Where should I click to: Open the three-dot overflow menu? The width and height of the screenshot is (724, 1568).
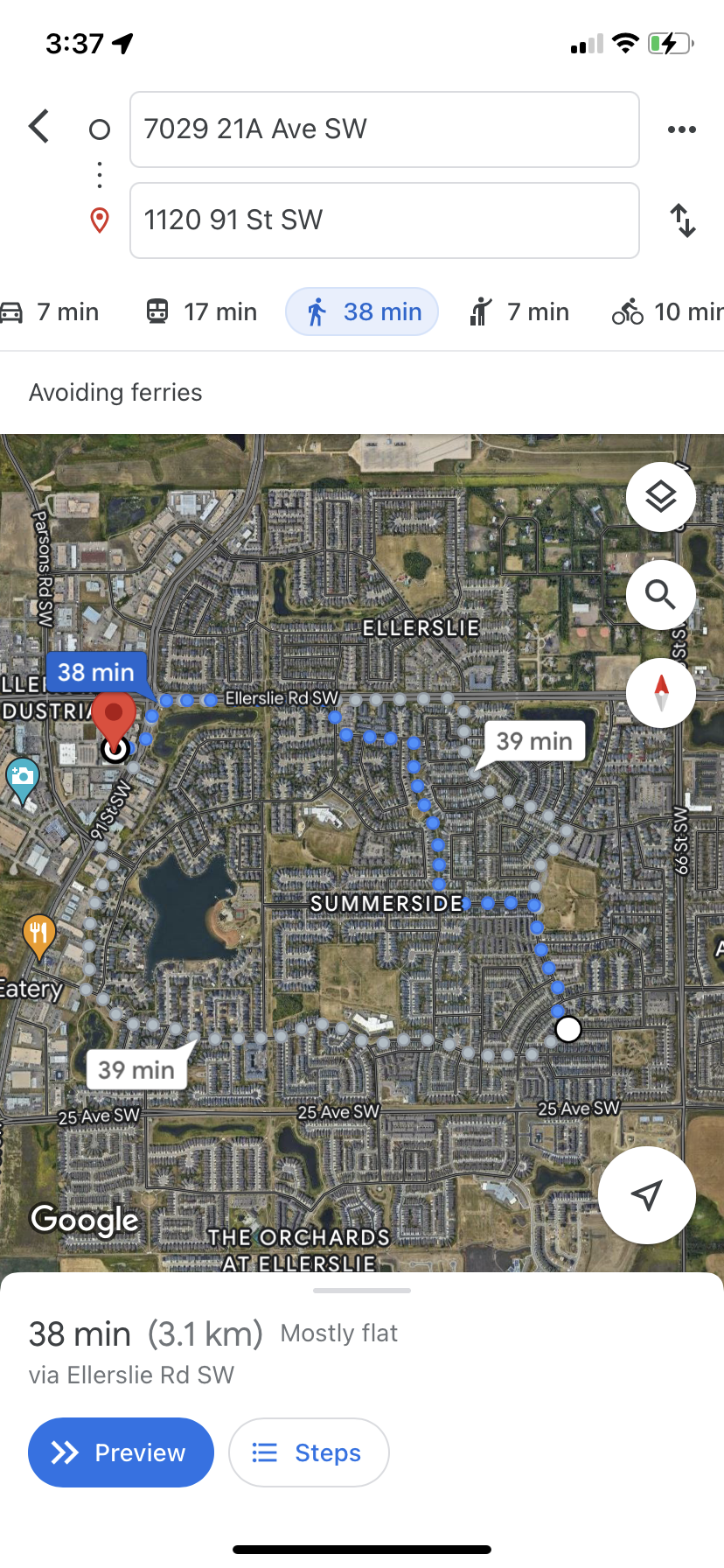click(681, 129)
